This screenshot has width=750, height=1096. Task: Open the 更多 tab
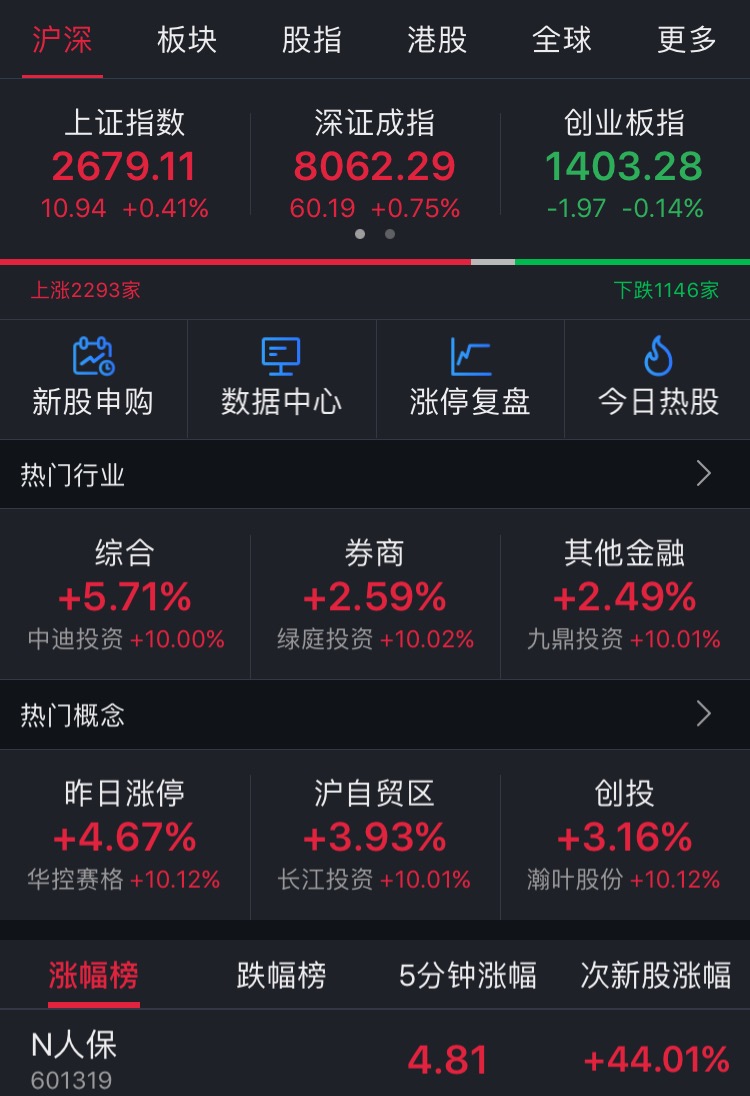click(x=687, y=40)
